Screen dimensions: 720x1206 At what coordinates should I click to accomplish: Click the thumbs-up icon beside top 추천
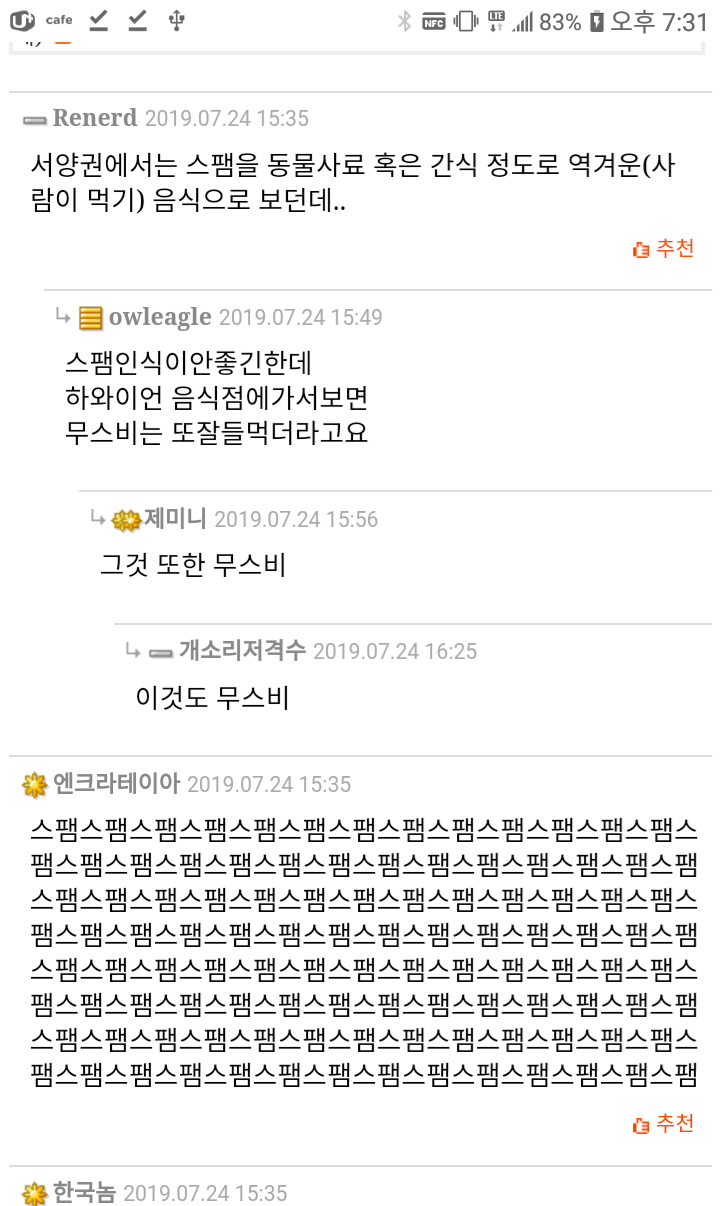pos(640,249)
